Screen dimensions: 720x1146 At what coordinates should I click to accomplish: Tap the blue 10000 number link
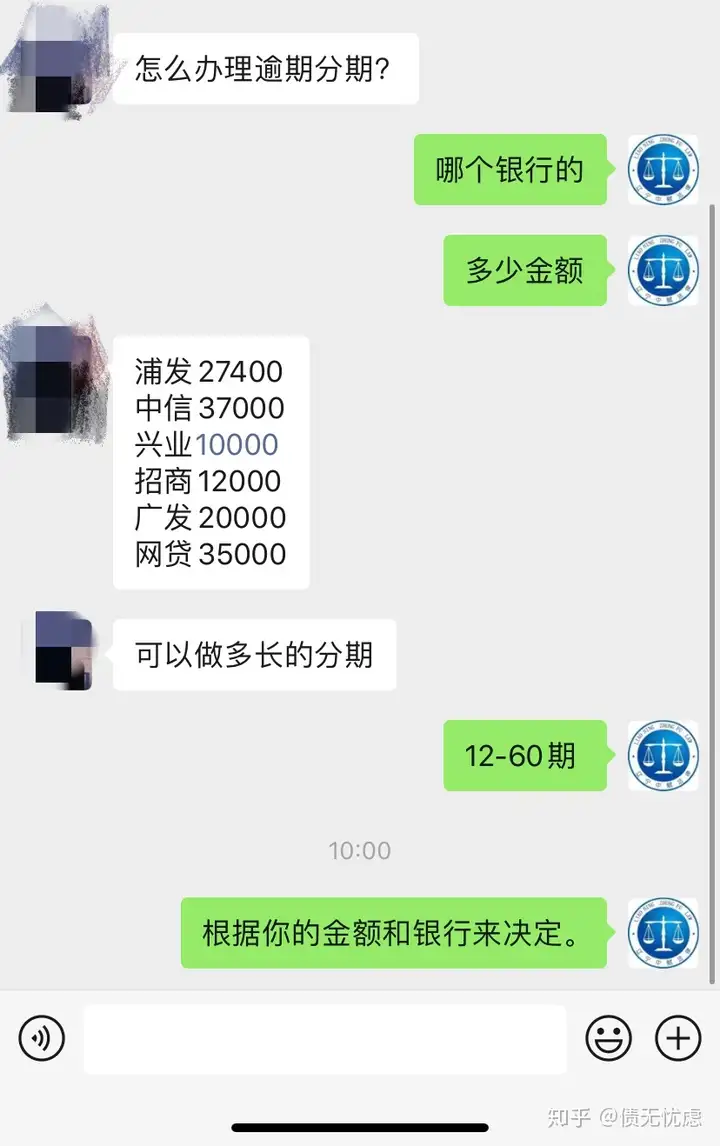click(x=237, y=445)
